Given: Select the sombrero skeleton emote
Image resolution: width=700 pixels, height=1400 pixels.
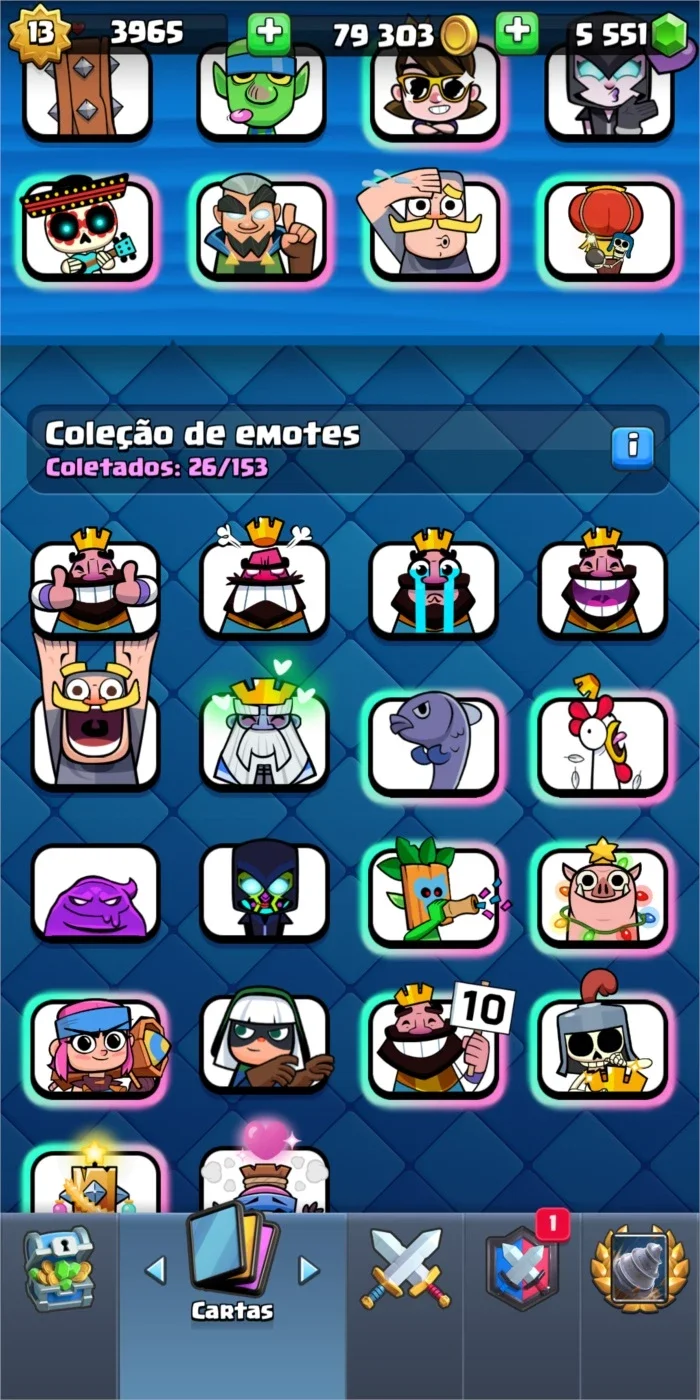Looking at the screenshot, I should (87, 228).
